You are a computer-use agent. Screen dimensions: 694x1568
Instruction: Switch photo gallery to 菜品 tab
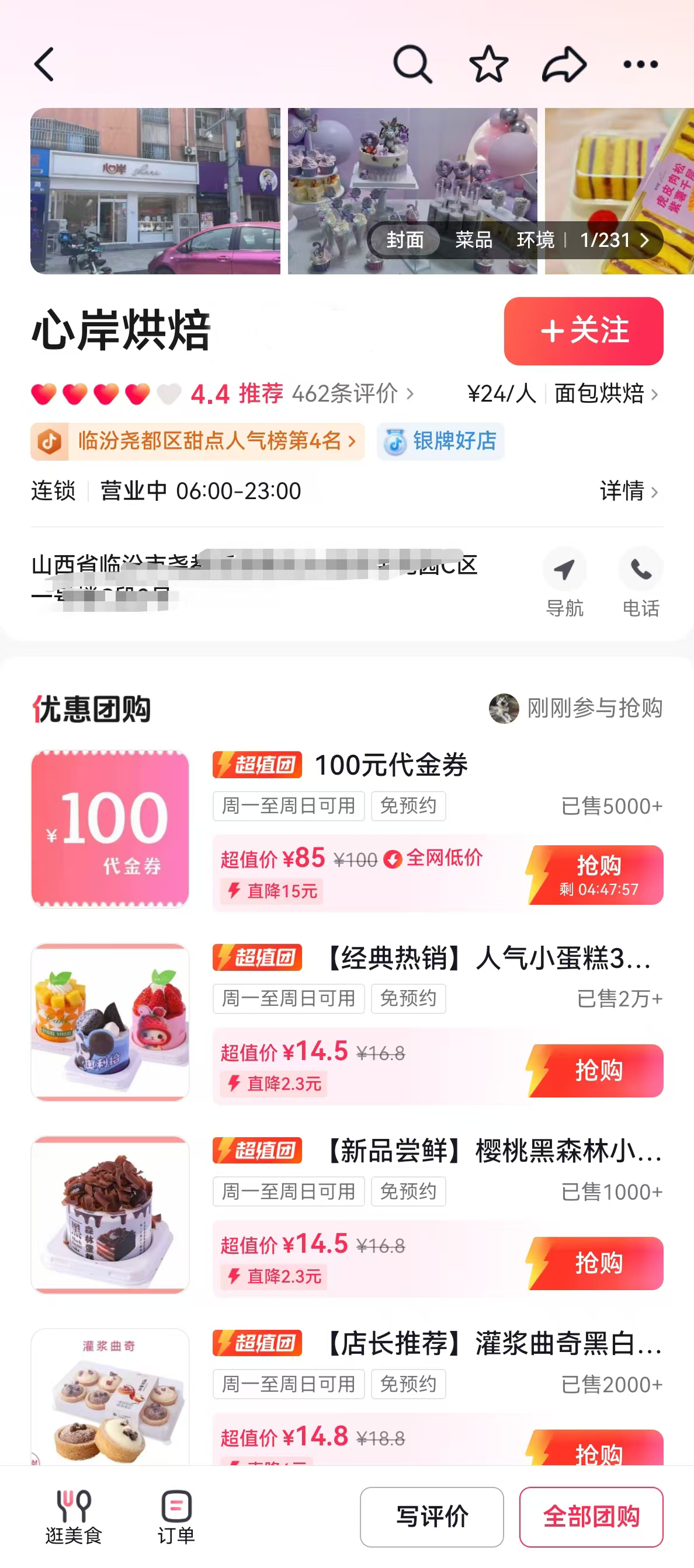(x=473, y=241)
